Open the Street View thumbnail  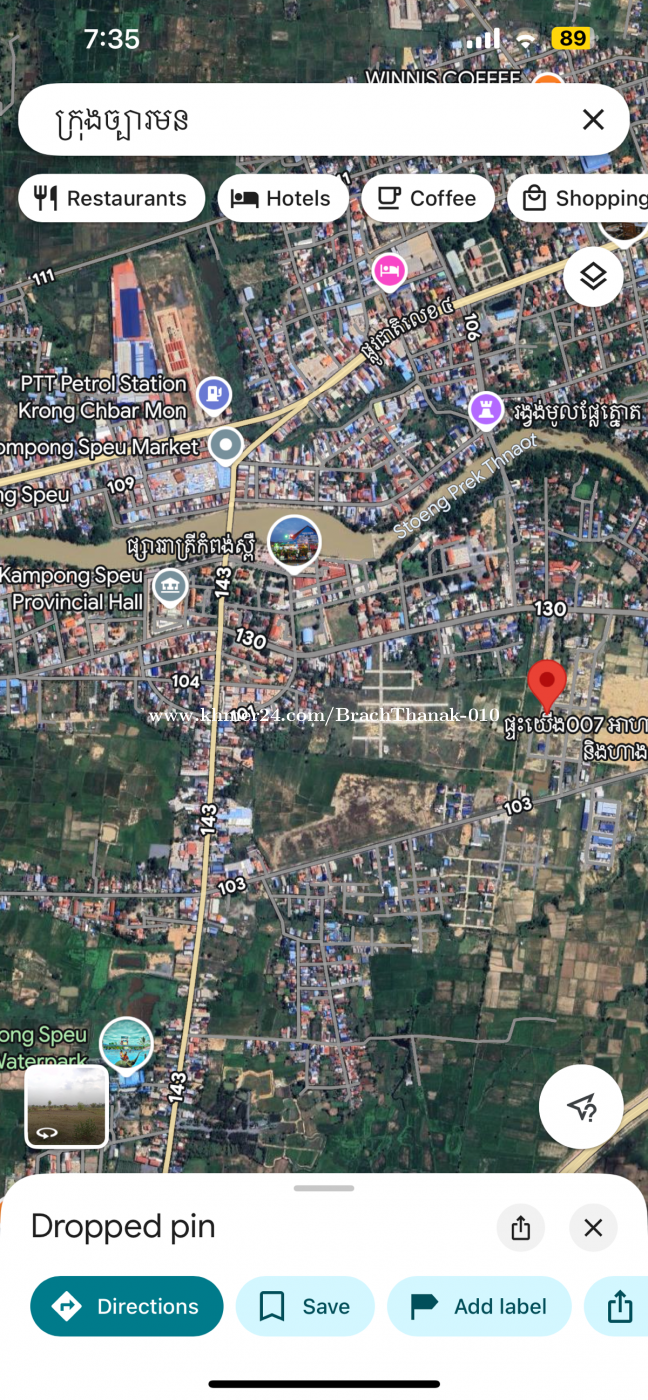click(66, 1105)
